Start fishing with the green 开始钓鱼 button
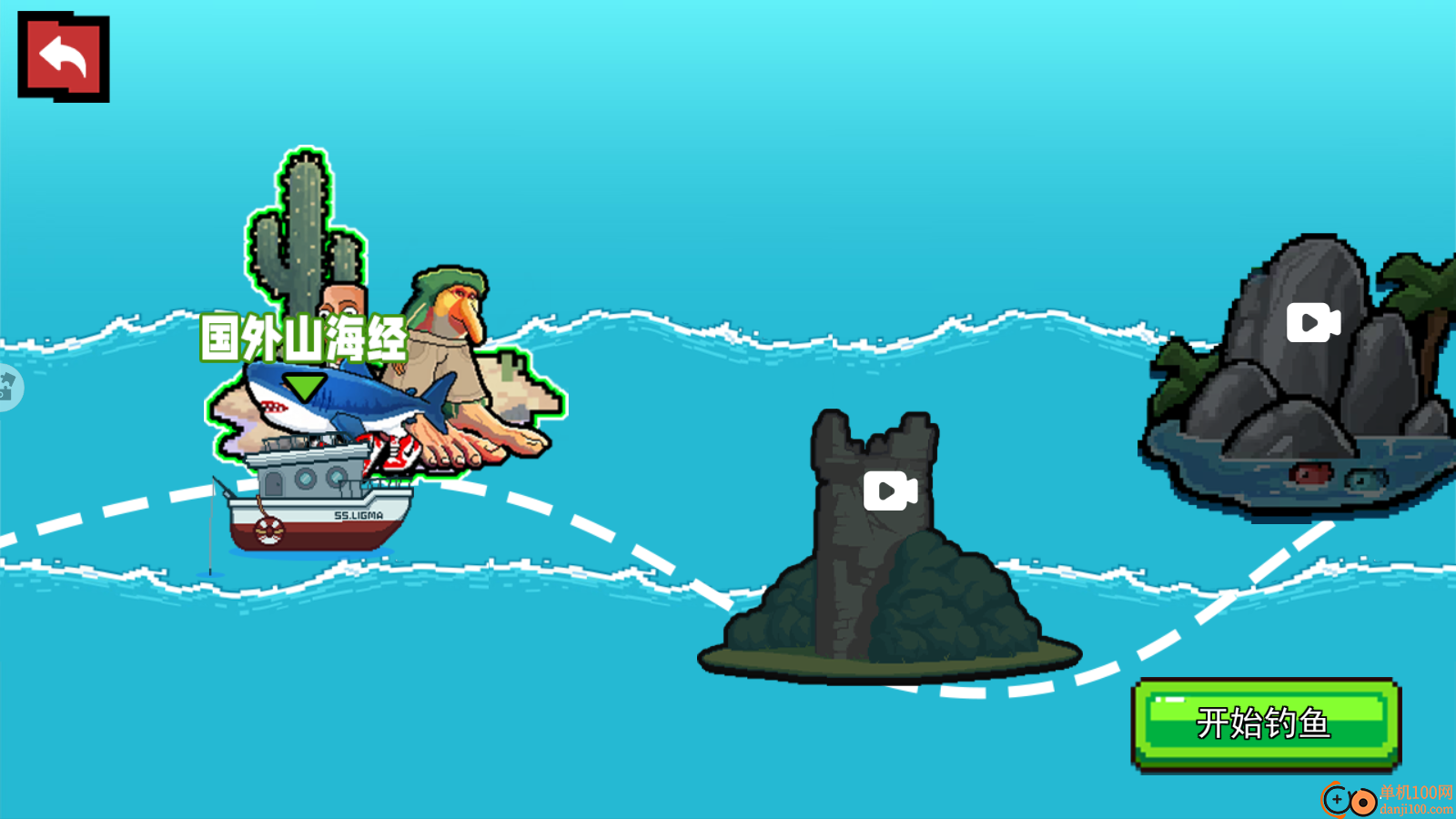This screenshot has height=819, width=1456. [1265, 723]
